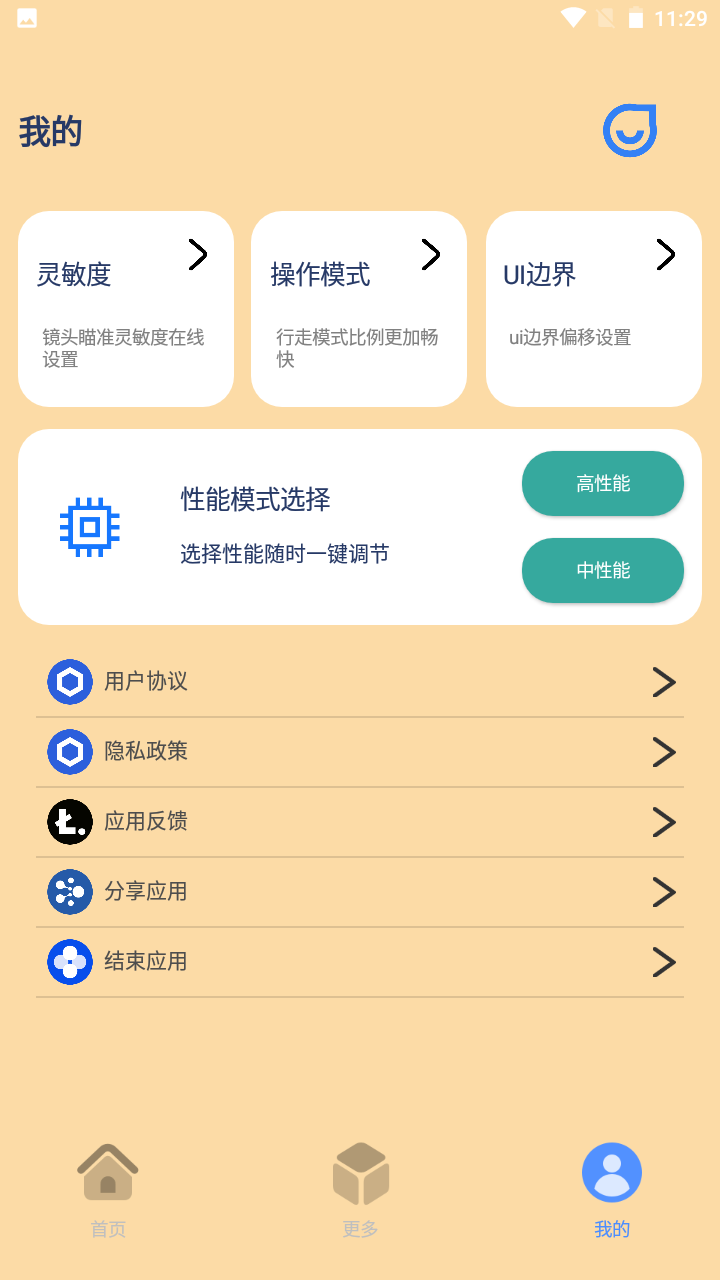Screen dimensions: 720x1280
Task: Tap the cube icon above 更多
Action: tap(360, 1171)
